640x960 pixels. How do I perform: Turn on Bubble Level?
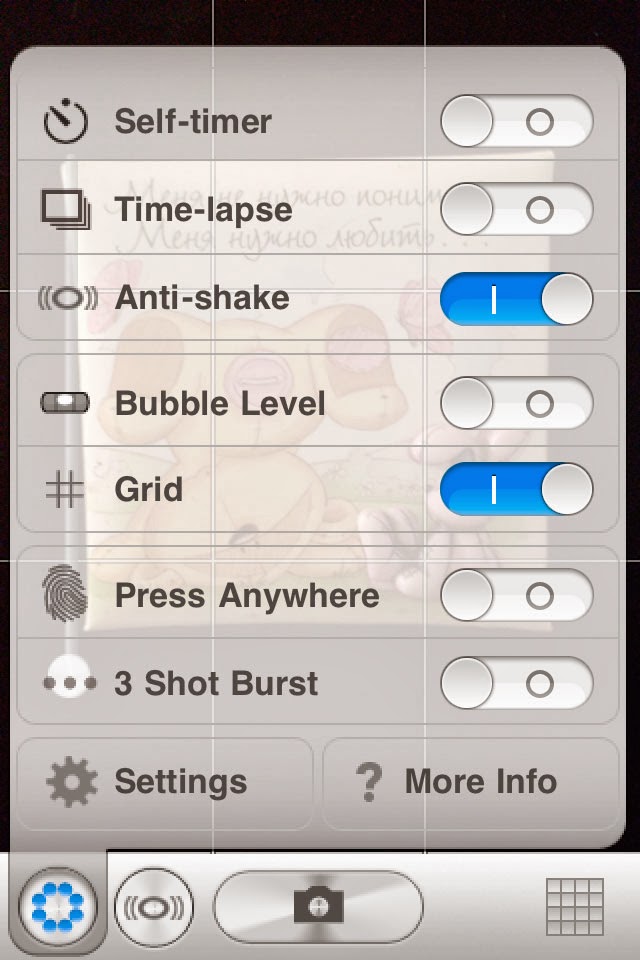(x=516, y=403)
